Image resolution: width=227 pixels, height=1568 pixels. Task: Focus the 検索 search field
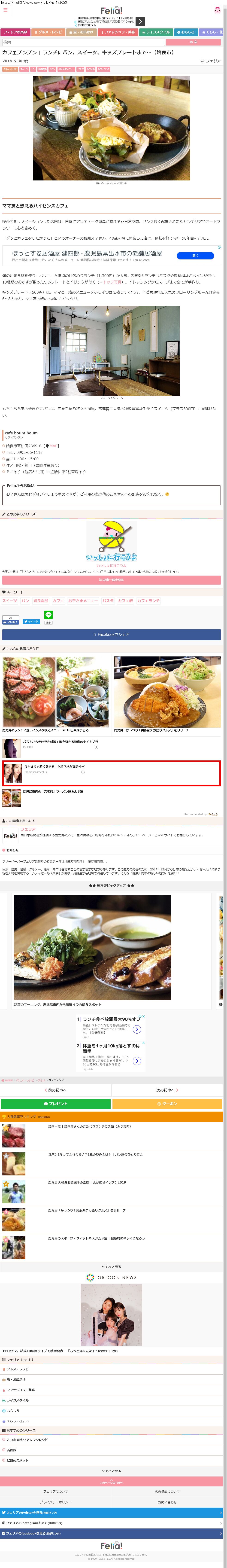[83, 42]
